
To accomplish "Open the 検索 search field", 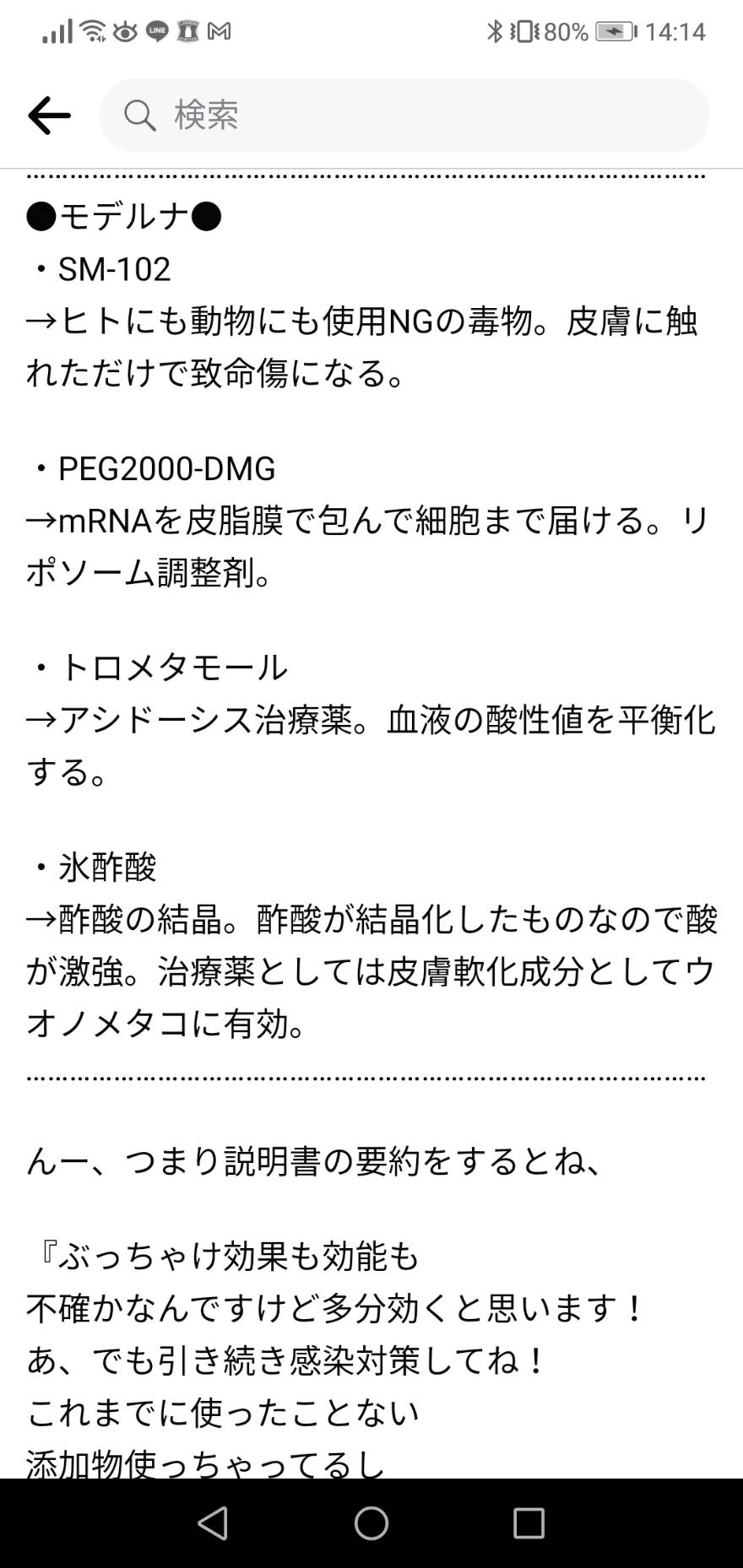I will (404, 116).
